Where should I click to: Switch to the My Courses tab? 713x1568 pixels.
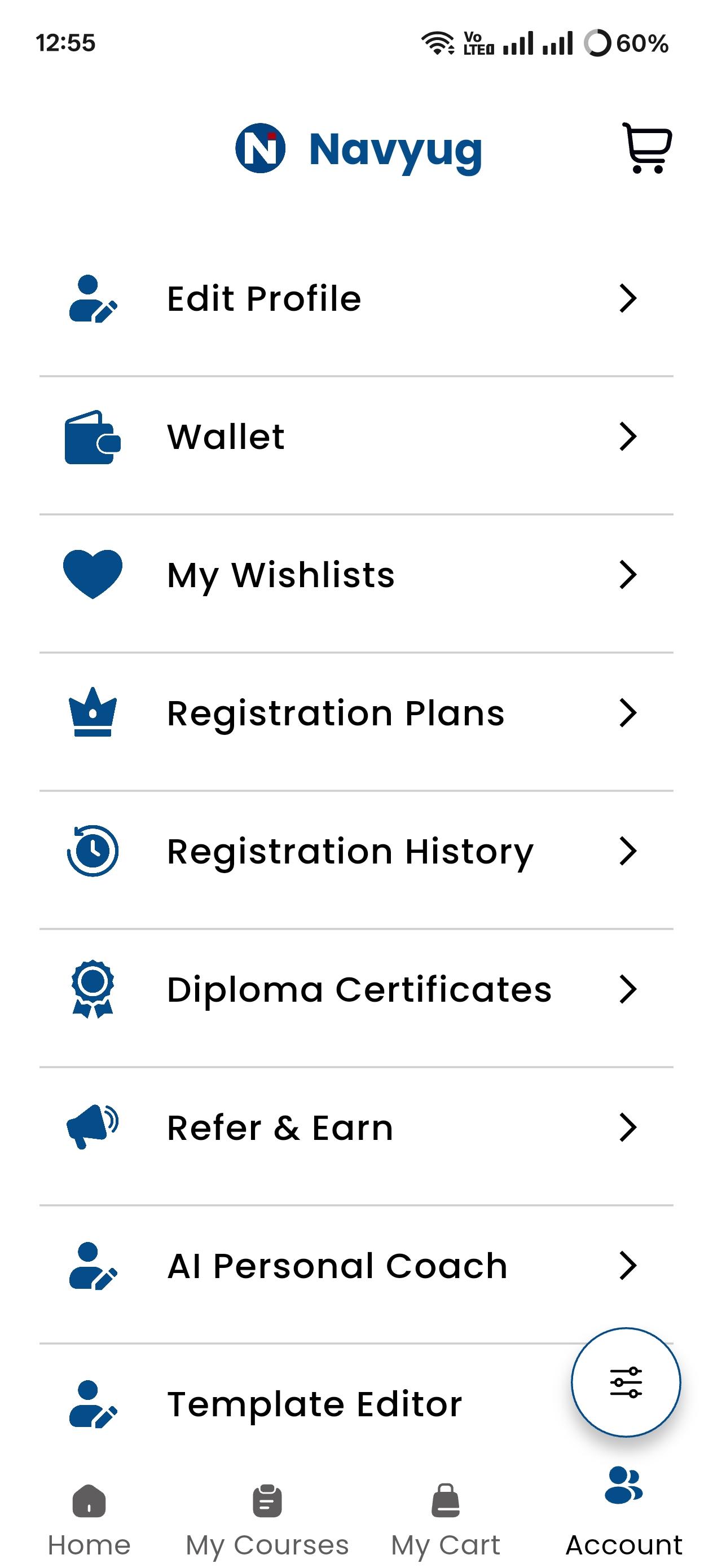[x=267, y=1519]
